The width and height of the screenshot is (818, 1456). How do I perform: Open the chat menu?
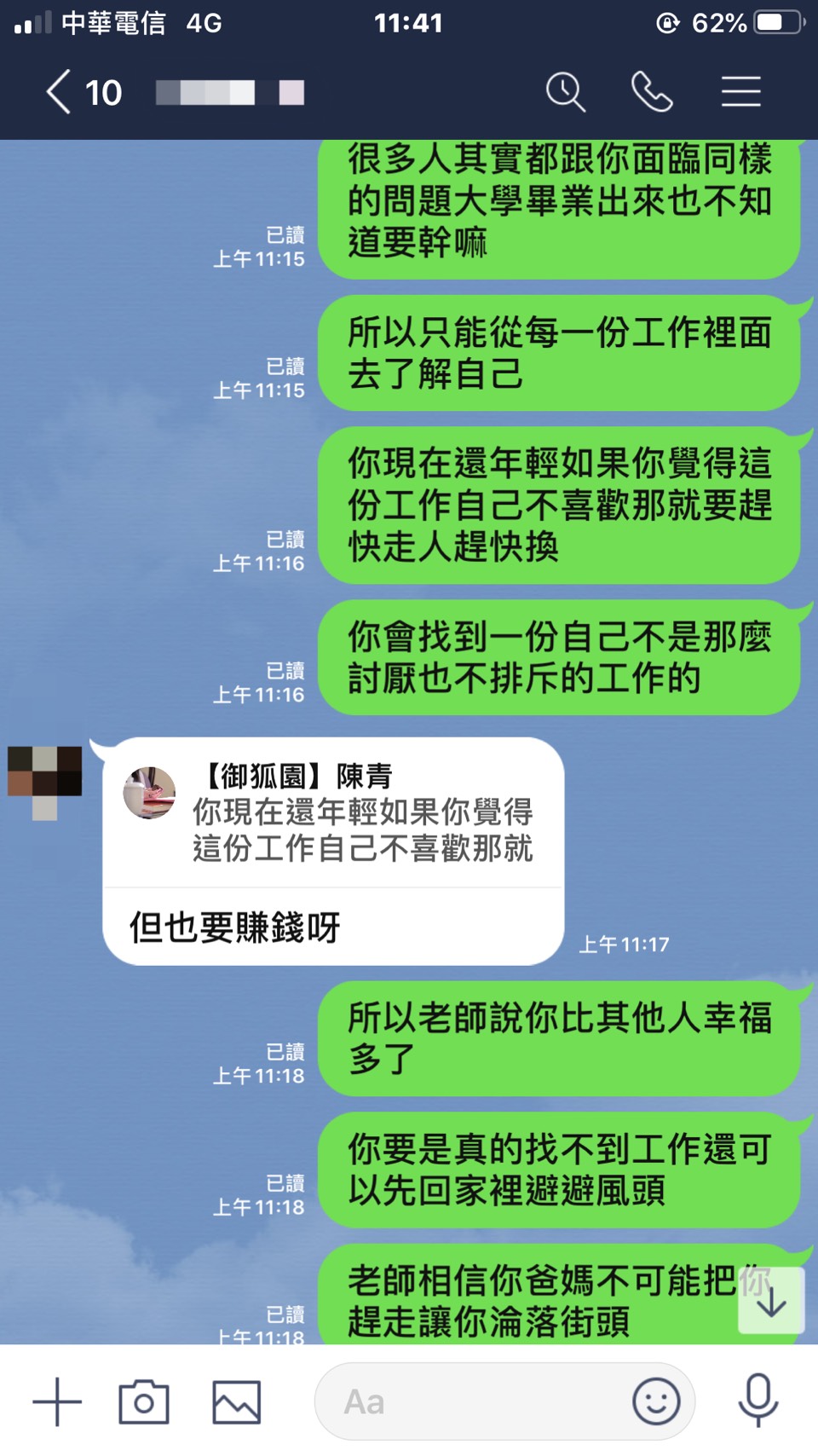(x=740, y=92)
